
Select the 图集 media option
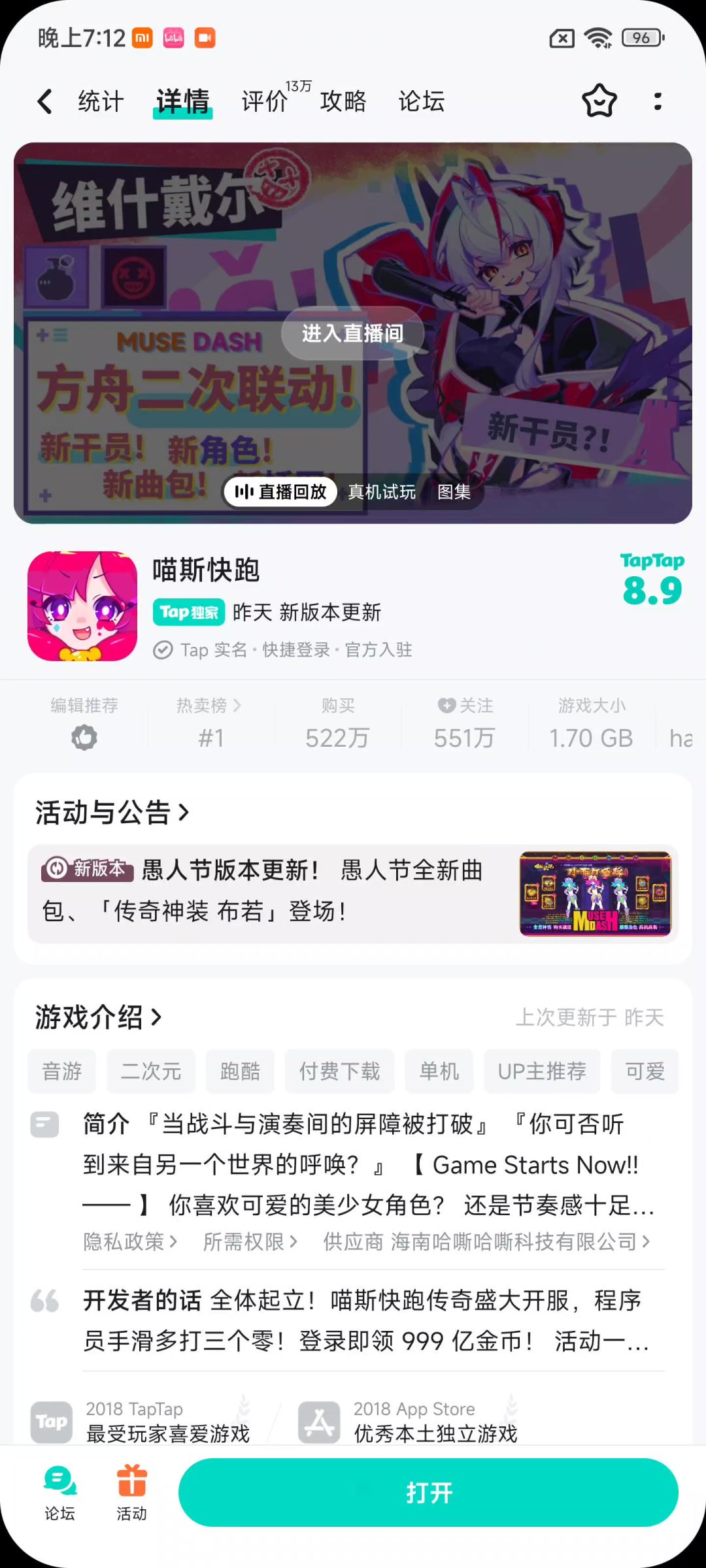pyautogui.click(x=454, y=492)
